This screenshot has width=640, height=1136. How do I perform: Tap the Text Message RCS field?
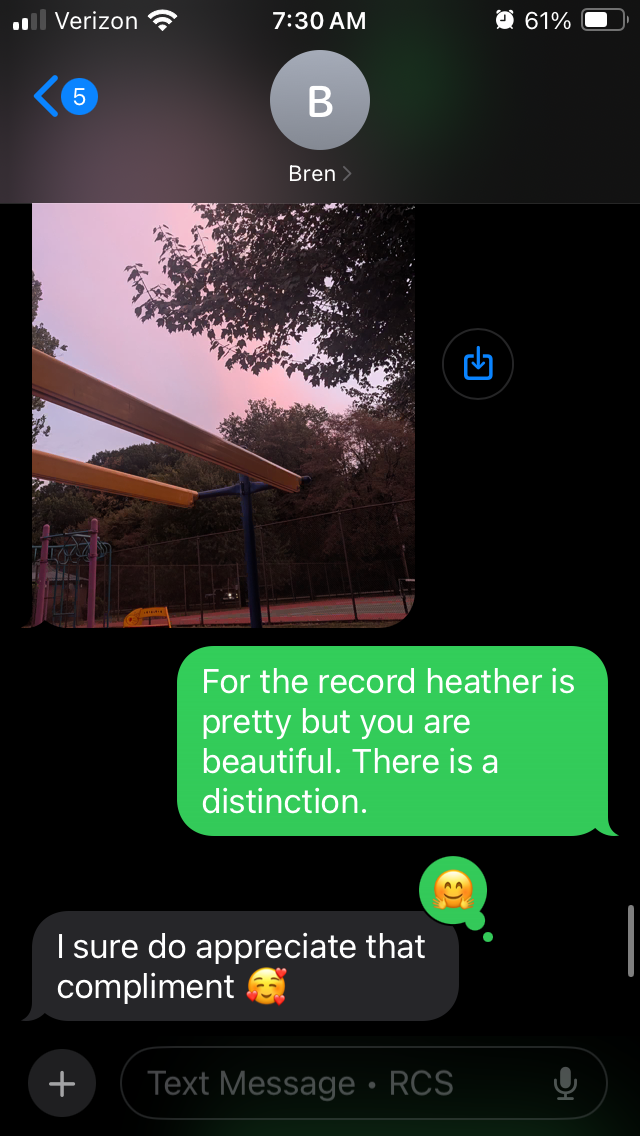340,1083
